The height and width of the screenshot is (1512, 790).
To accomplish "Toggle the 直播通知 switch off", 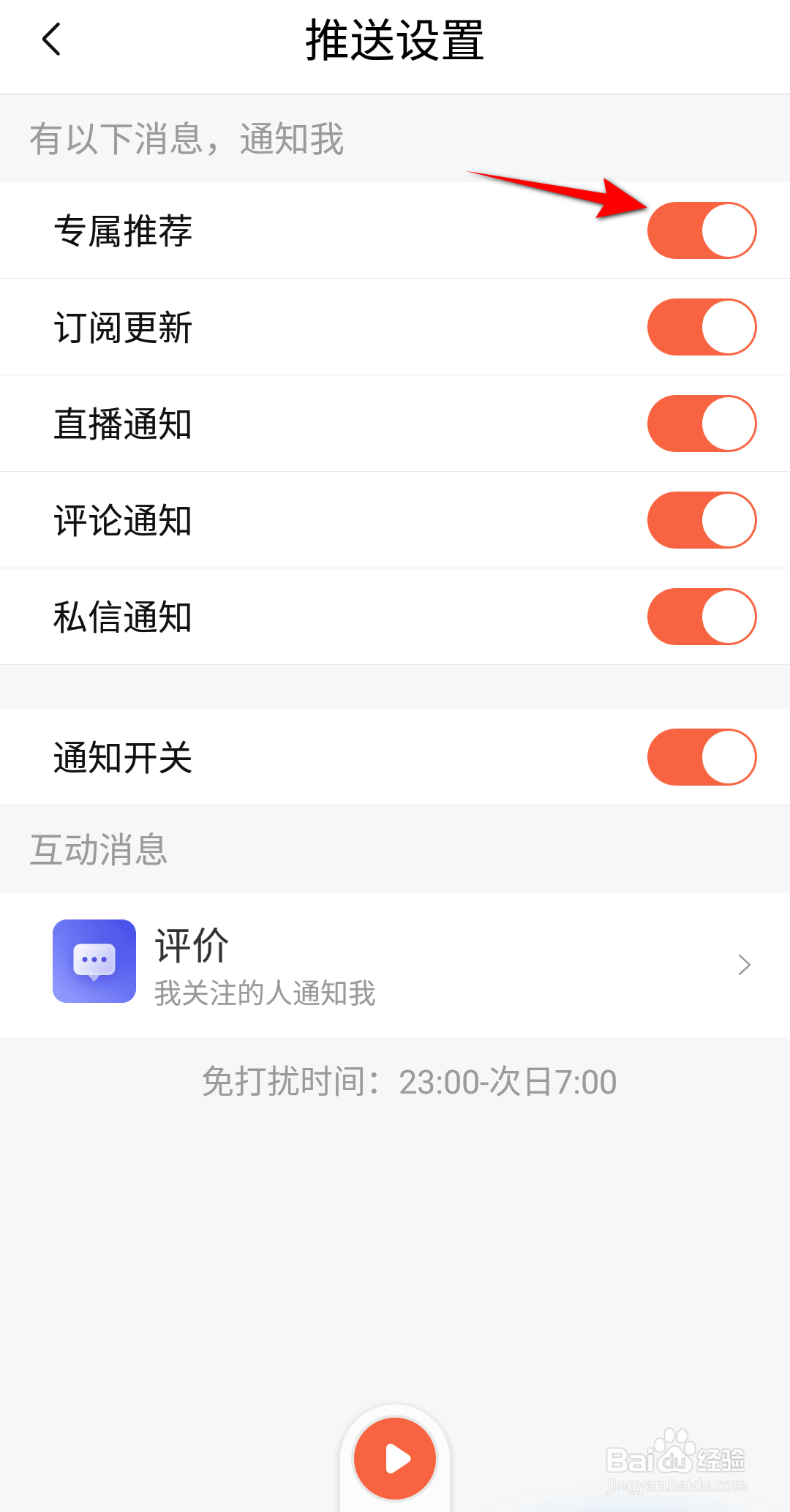I will tap(701, 424).
